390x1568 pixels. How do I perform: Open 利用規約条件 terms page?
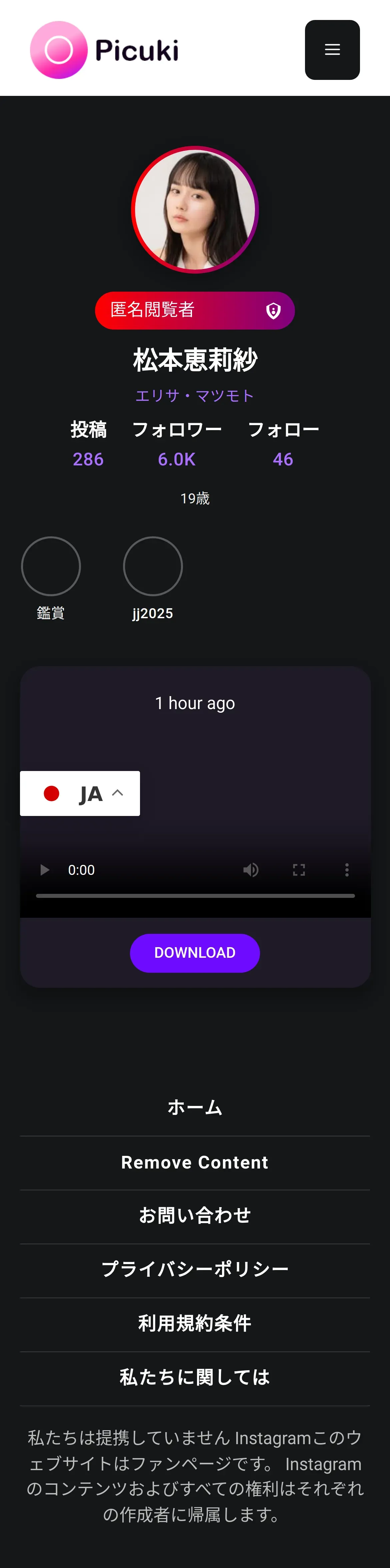pos(195,1323)
